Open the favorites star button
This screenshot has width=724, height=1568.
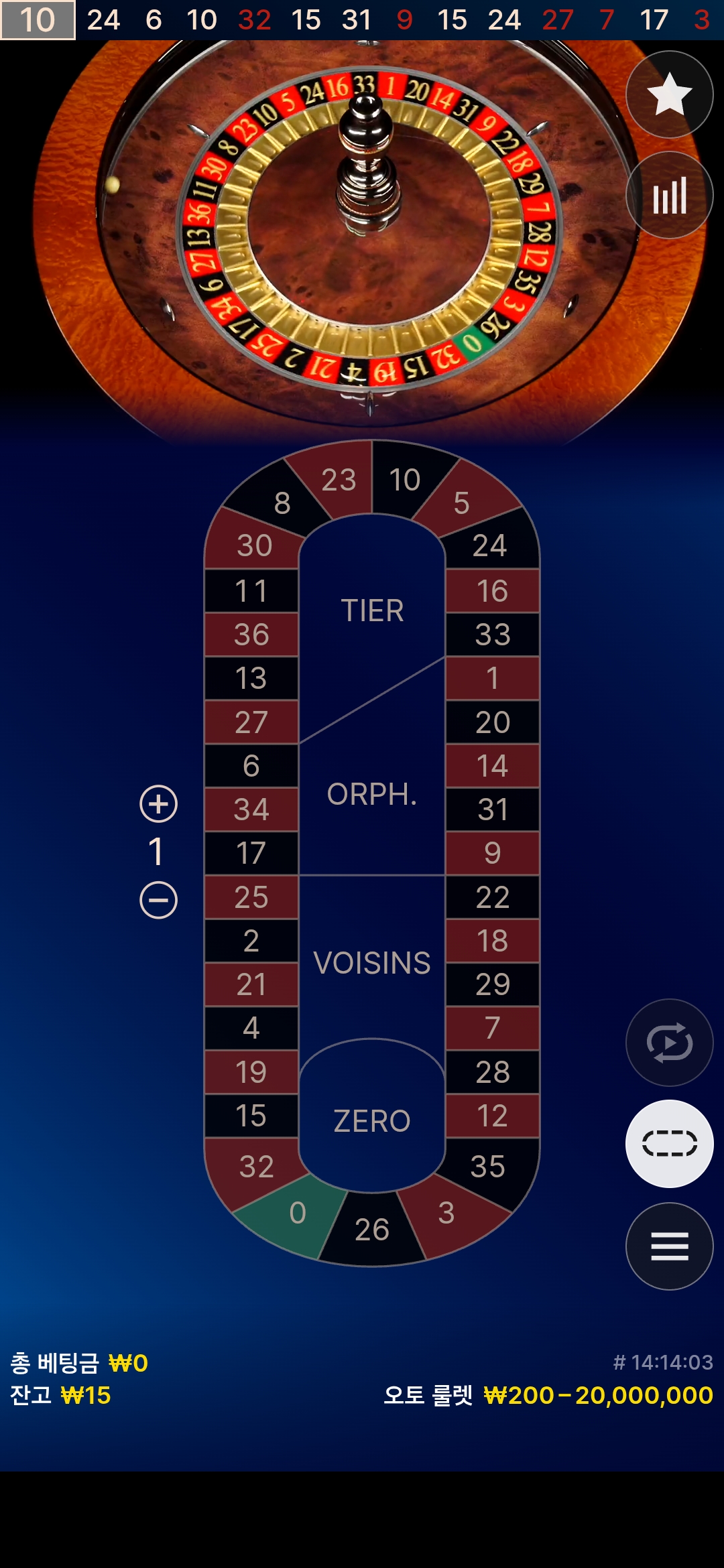point(669,94)
